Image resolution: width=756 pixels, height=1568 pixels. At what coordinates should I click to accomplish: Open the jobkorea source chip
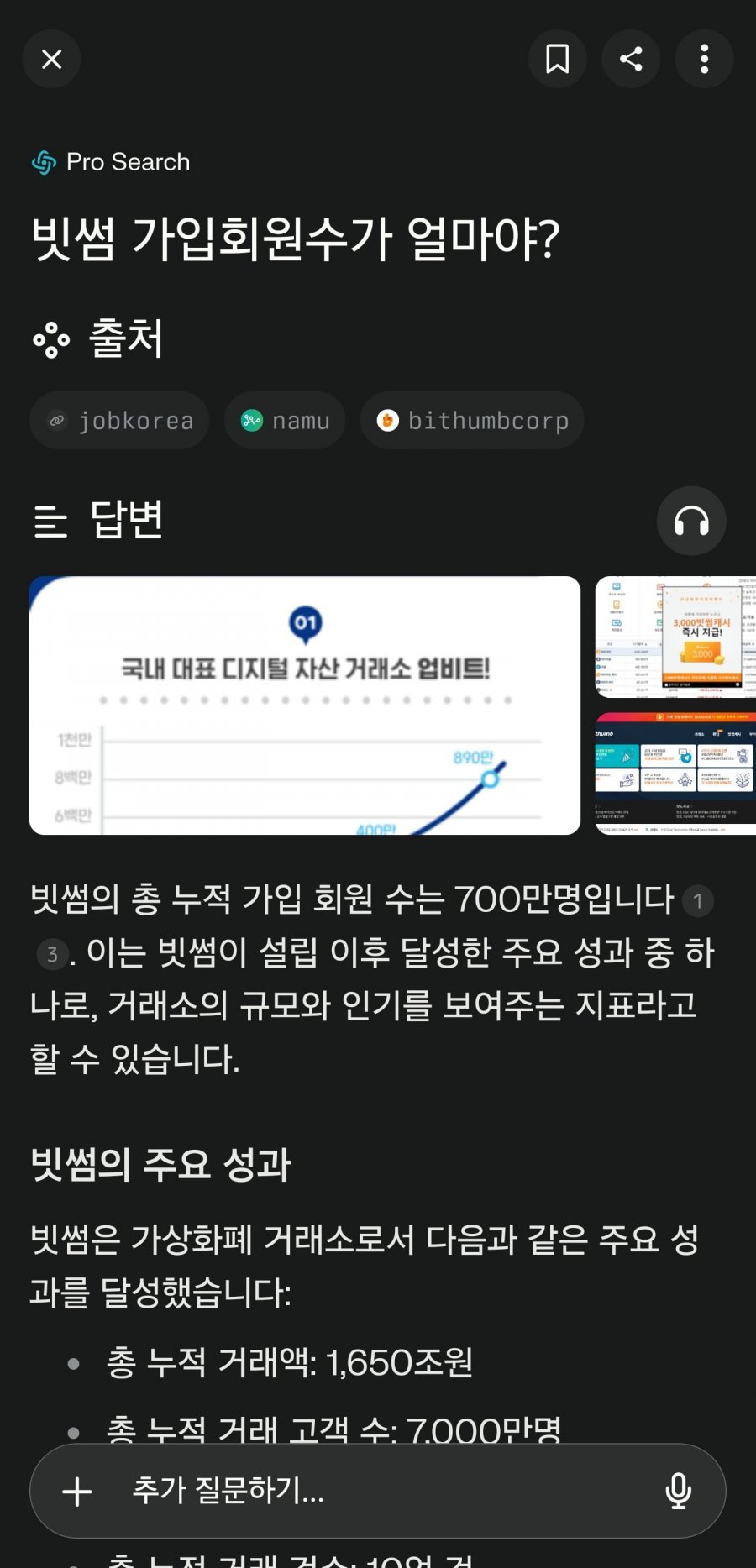point(119,420)
